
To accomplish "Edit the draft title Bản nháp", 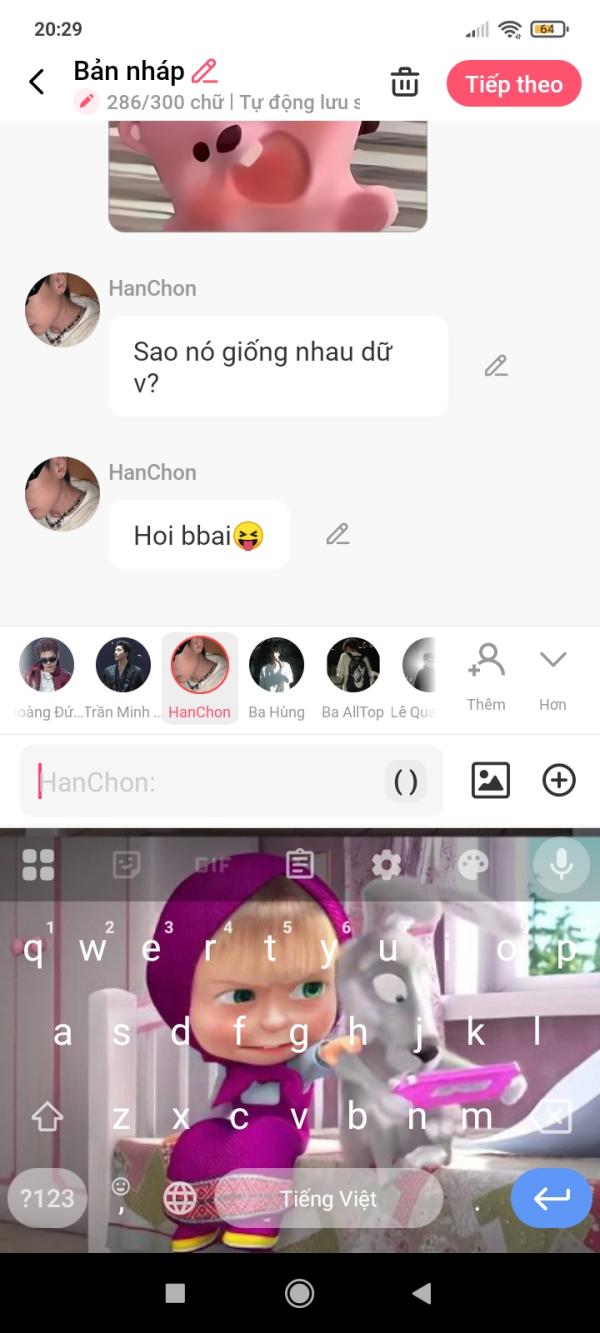I will [204, 71].
